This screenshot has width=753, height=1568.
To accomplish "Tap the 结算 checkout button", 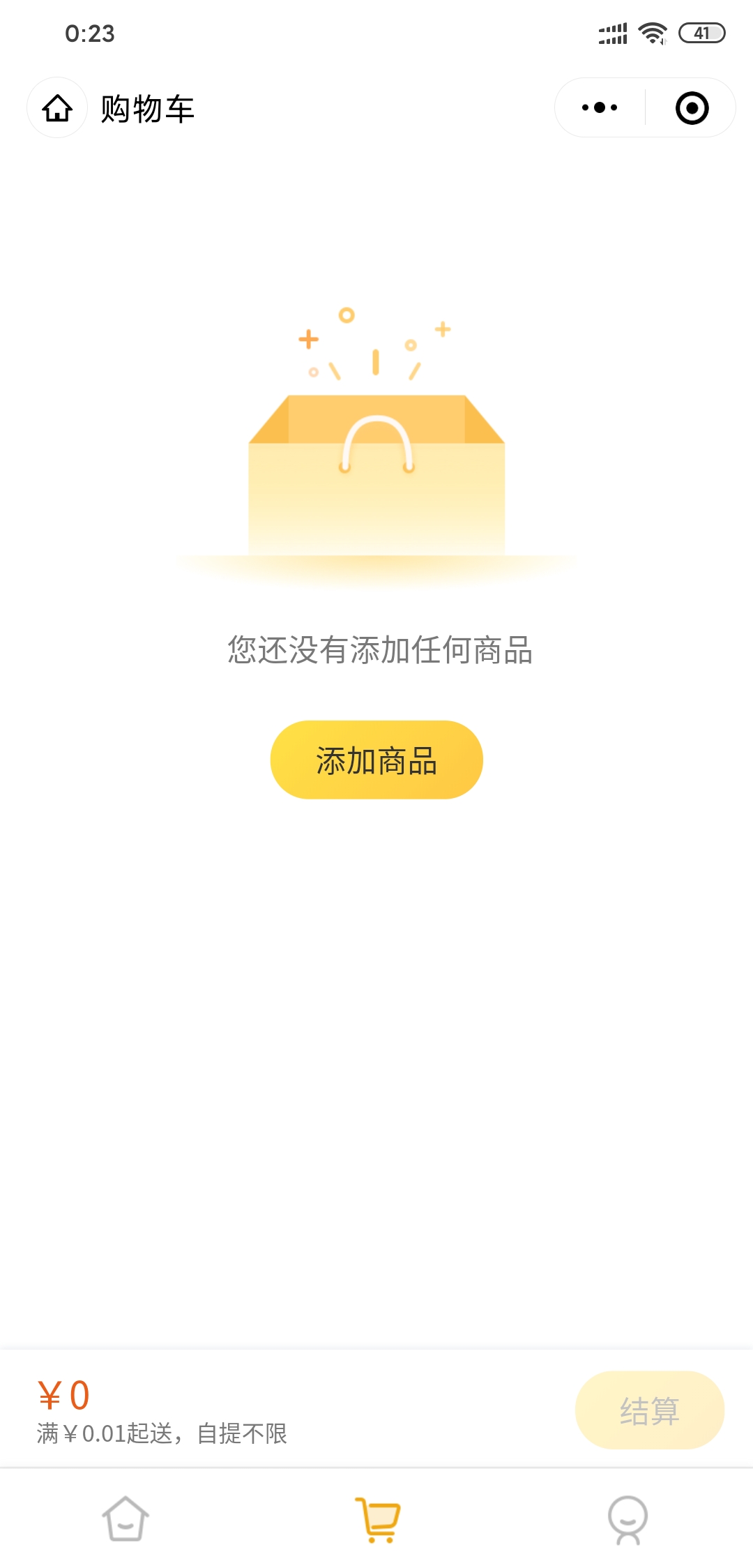I will click(649, 1410).
